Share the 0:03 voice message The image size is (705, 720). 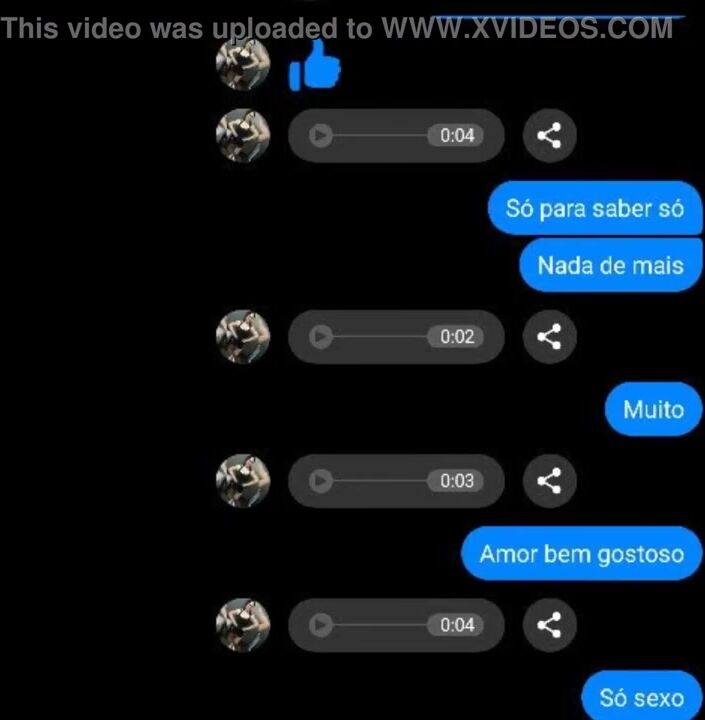(x=549, y=481)
